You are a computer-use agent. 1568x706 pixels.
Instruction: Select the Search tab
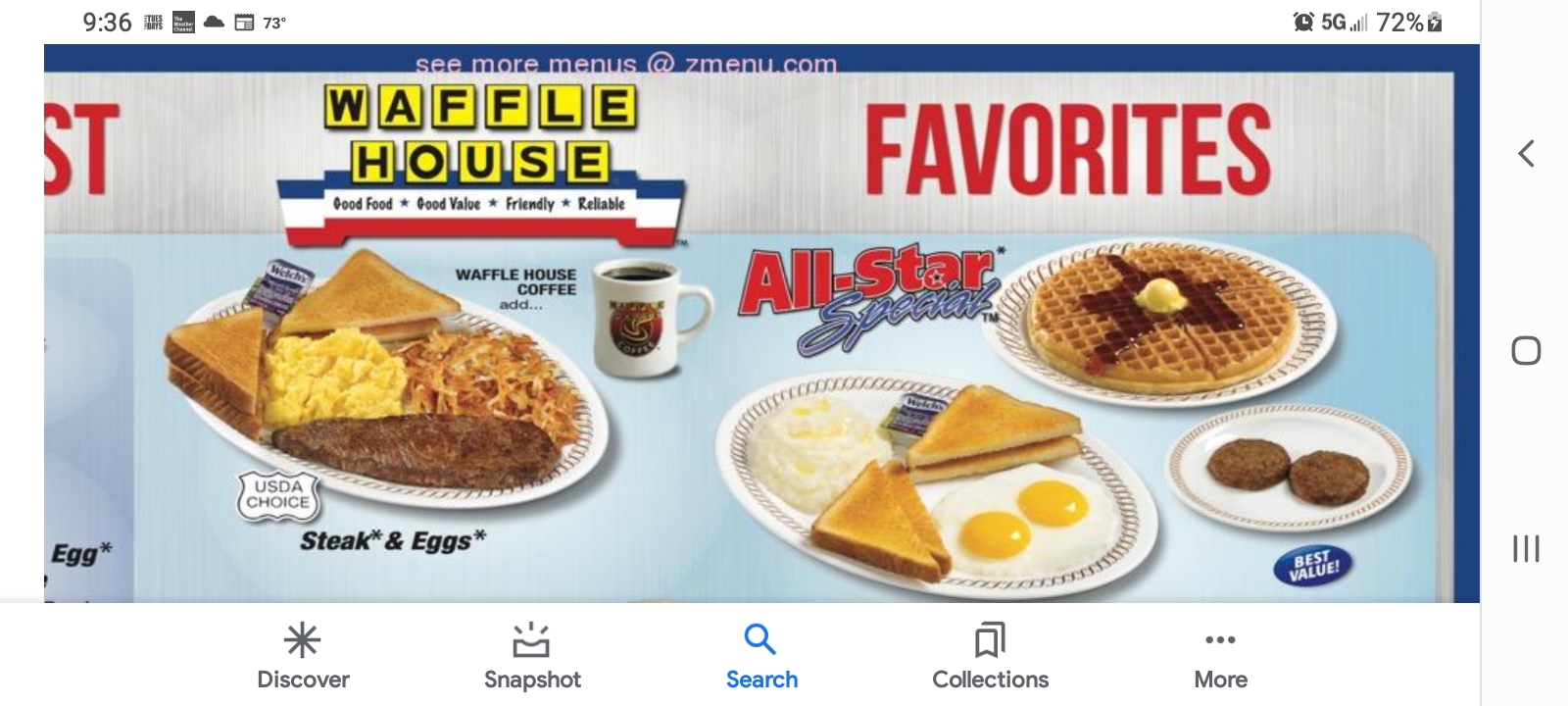coord(761,656)
